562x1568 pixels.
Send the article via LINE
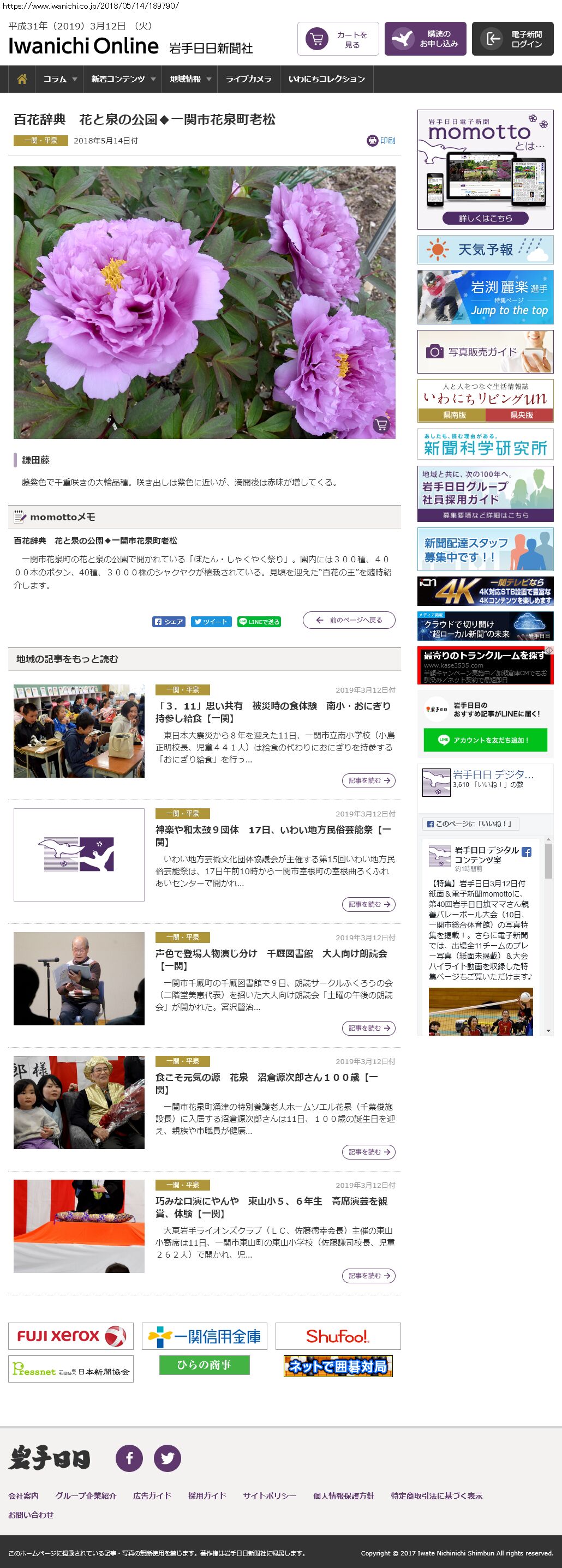point(259,622)
